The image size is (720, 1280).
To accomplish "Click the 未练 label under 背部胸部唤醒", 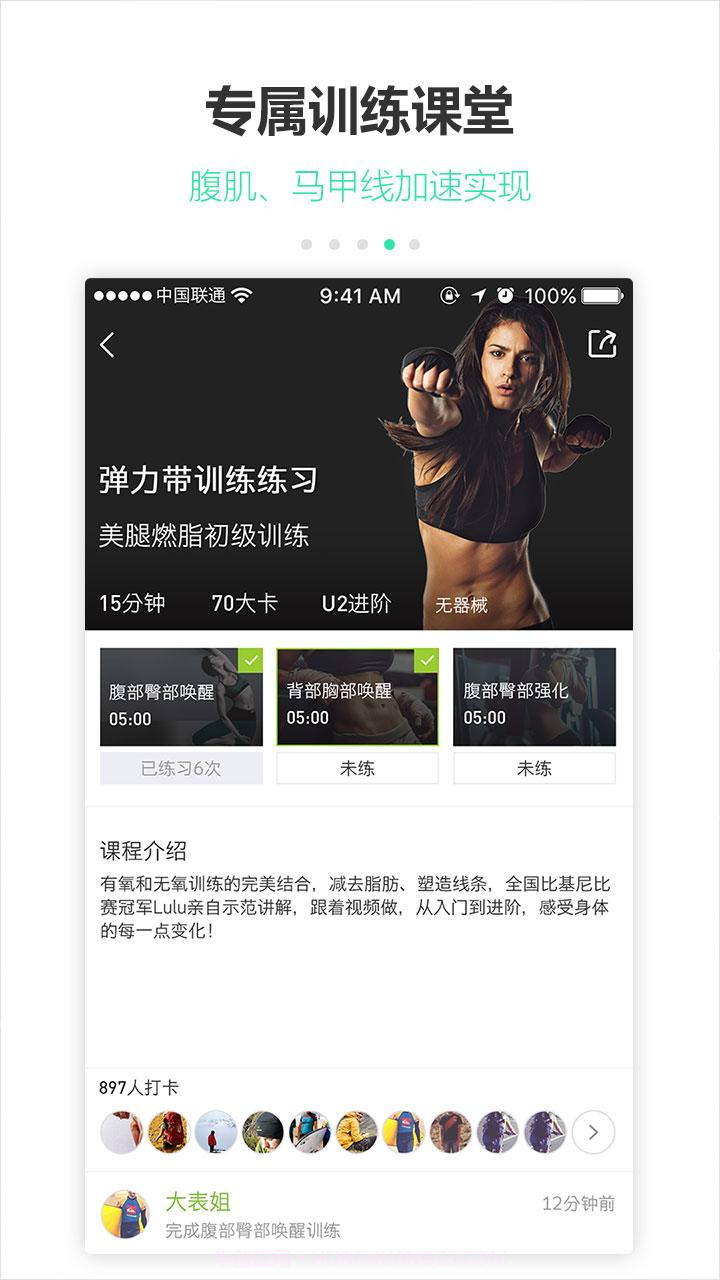I will click(355, 769).
